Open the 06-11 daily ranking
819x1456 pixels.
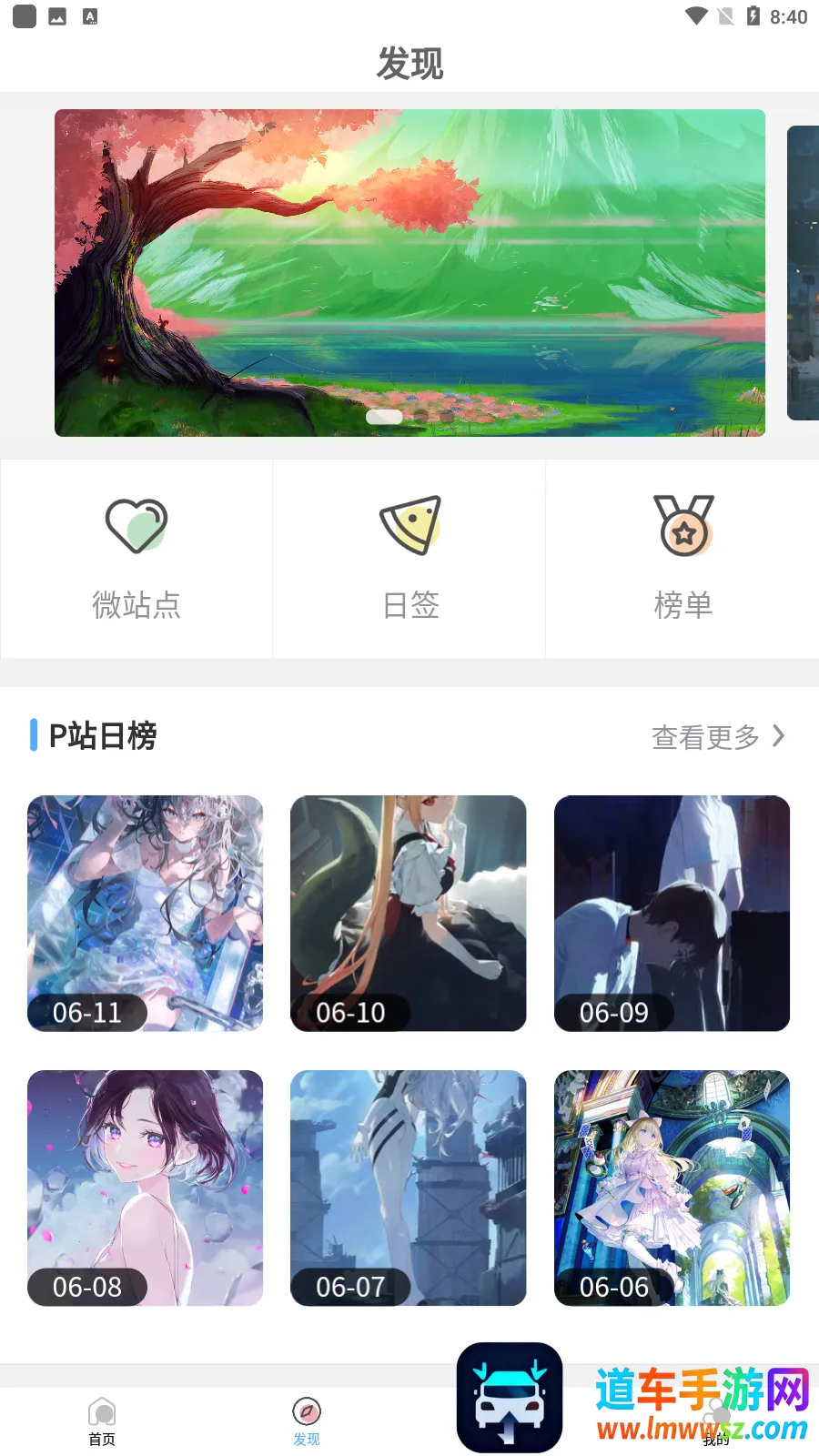[x=145, y=913]
